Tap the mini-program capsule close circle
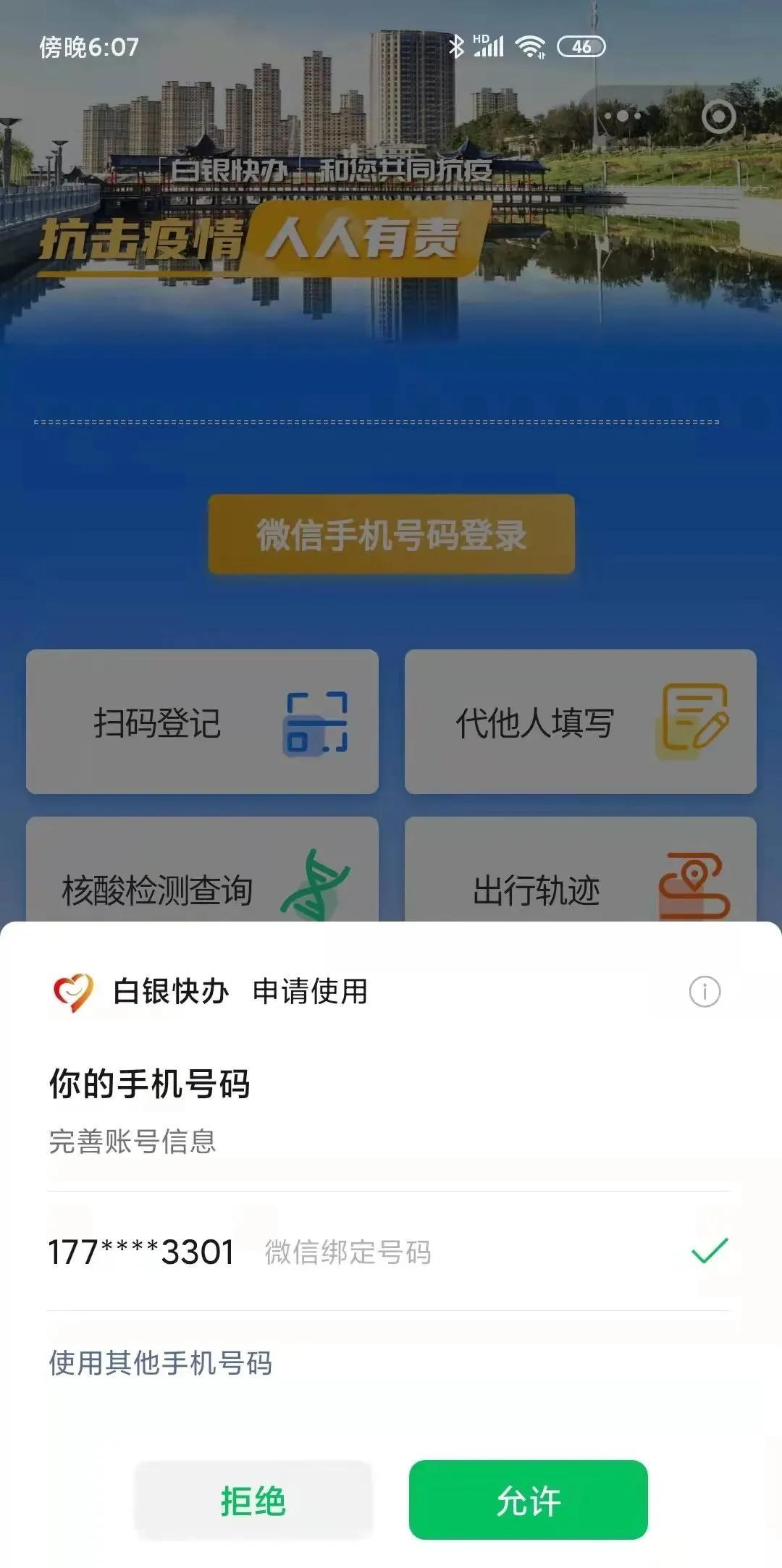Image resolution: width=782 pixels, height=1568 pixels. [718, 116]
